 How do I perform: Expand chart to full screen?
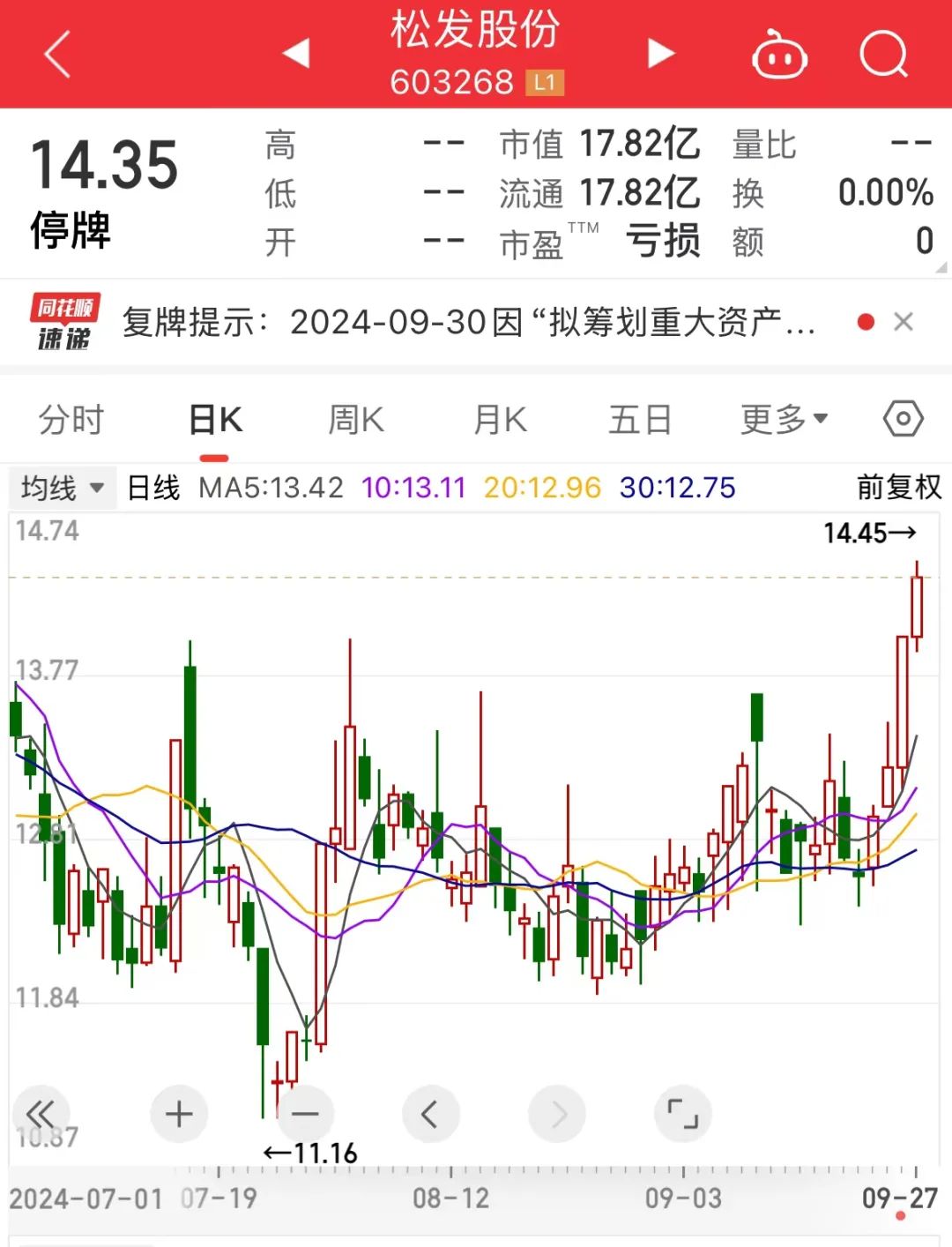pyautogui.click(x=683, y=1115)
